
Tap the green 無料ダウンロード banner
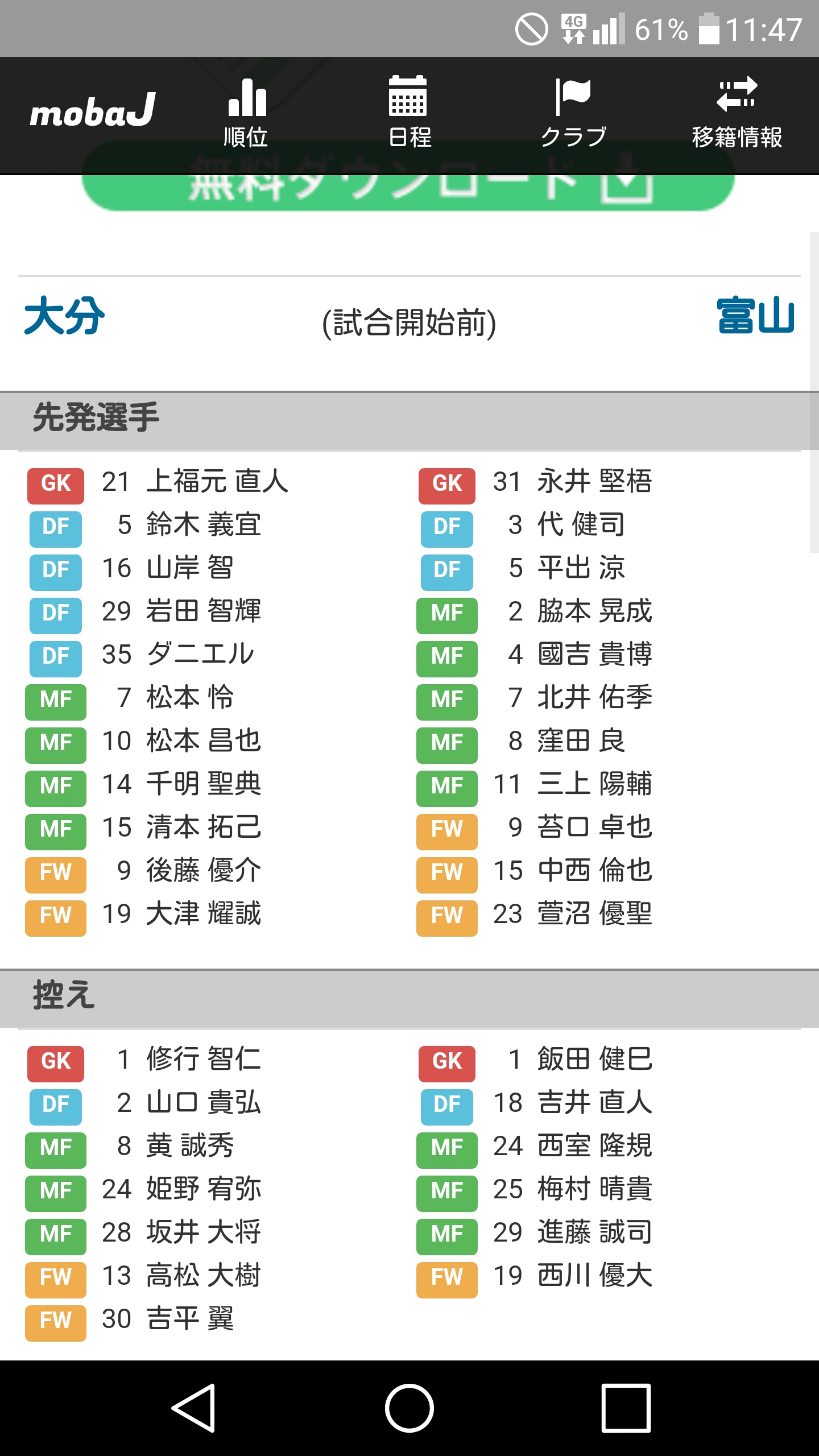tap(408, 191)
